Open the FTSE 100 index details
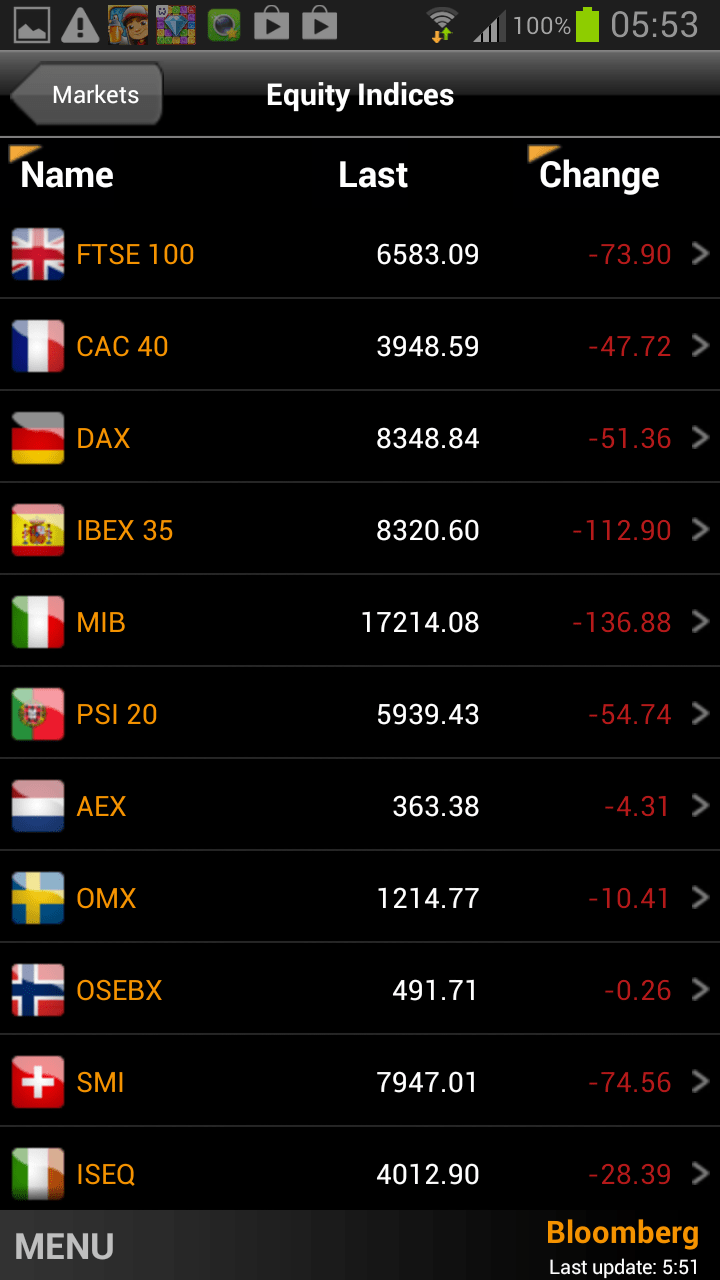Image resolution: width=720 pixels, height=1280 pixels. 360,254
